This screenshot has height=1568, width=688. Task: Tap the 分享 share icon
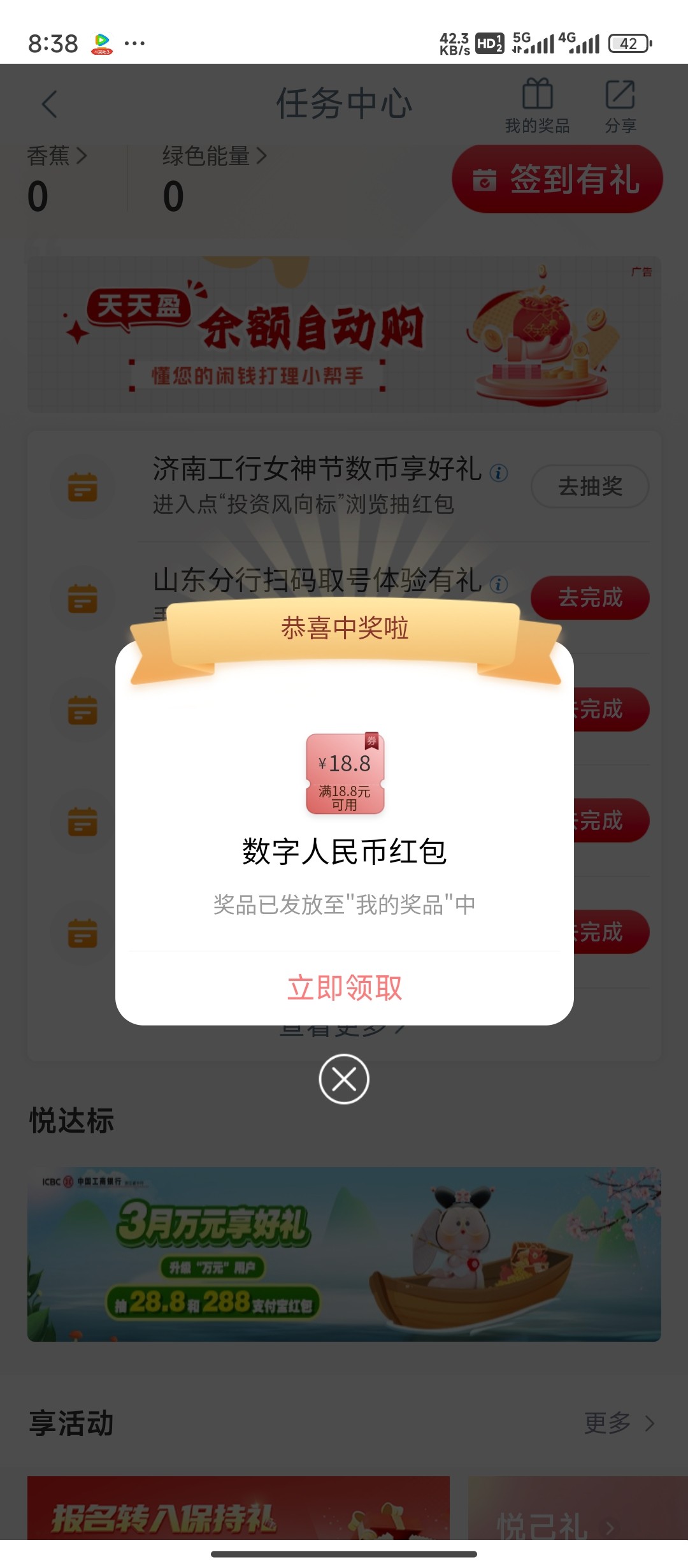click(x=620, y=105)
